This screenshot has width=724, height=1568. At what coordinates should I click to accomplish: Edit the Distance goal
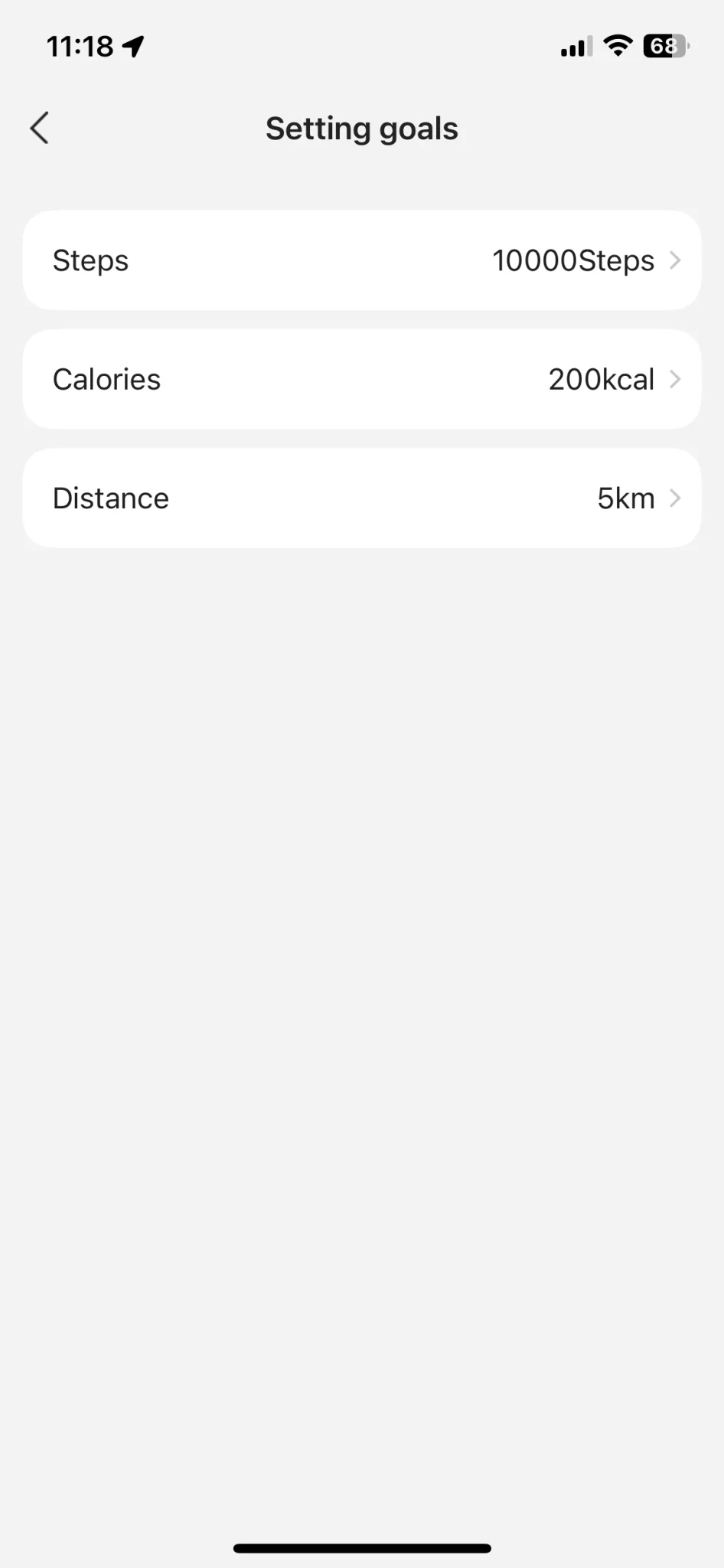click(x=362, y=498)
